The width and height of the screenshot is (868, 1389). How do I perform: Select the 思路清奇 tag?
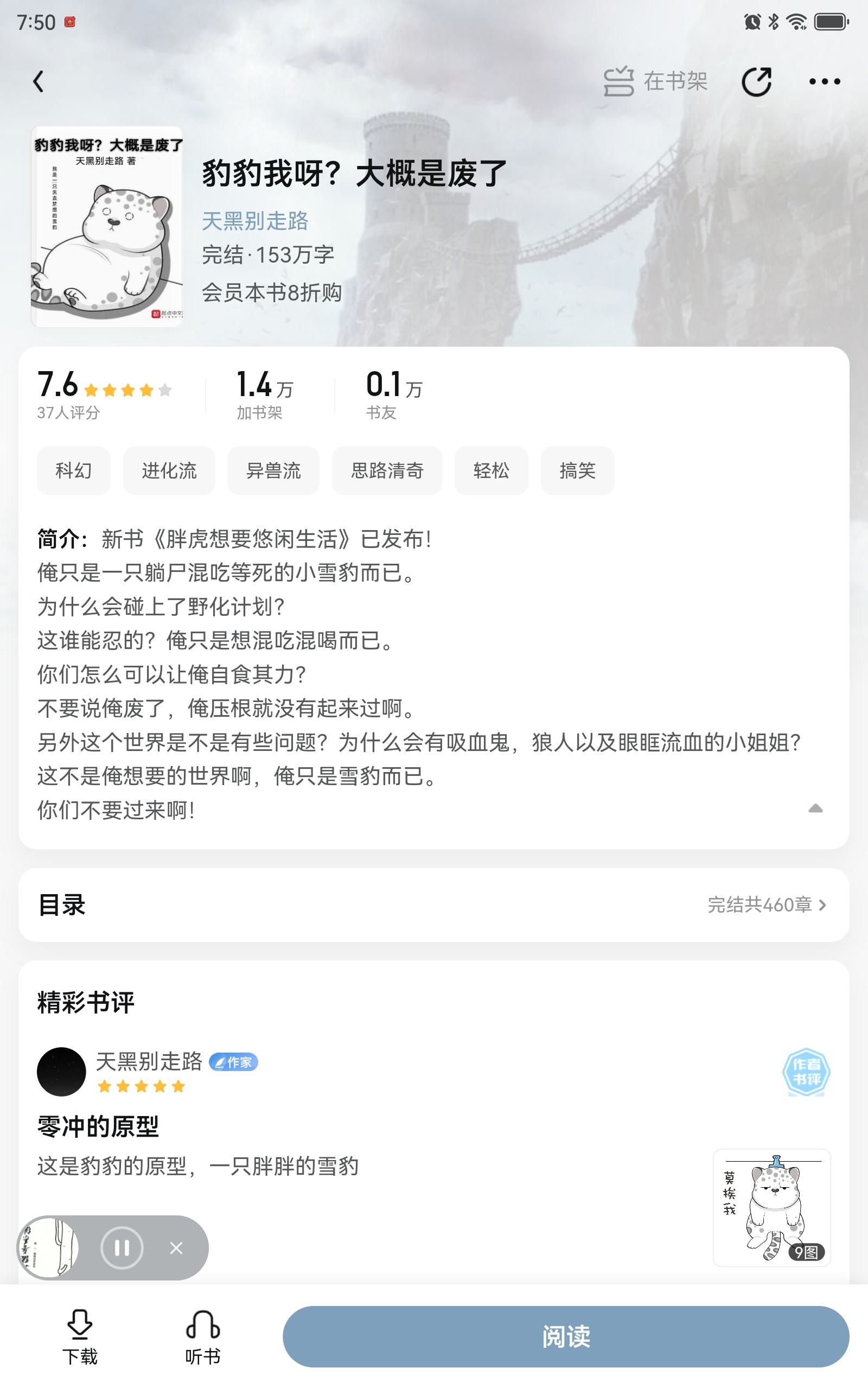coord(387,470)
